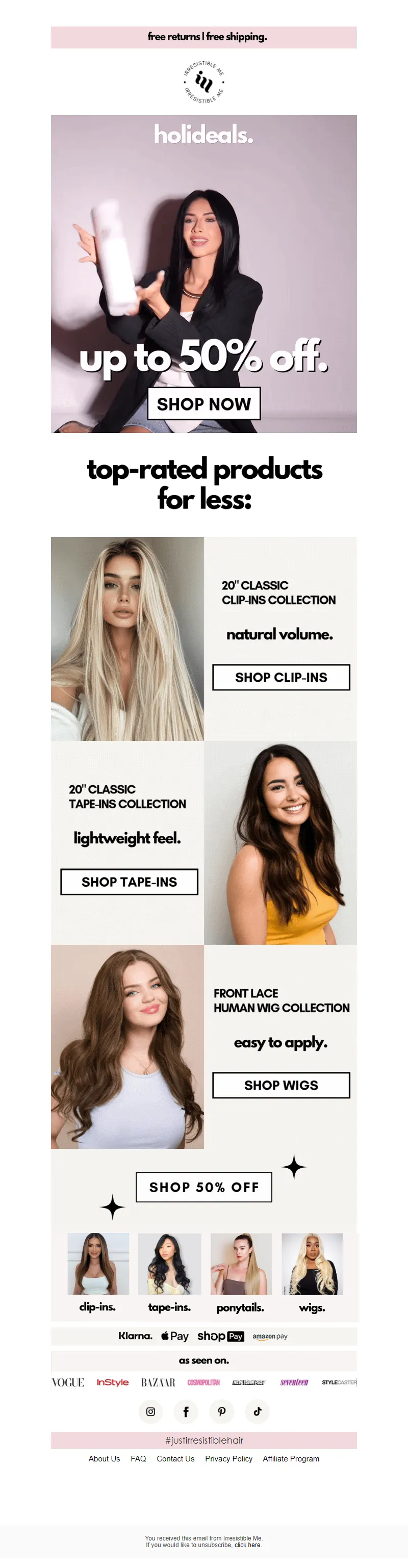Open the About Us link
408x1568 pixels.
pos(104,1459)
